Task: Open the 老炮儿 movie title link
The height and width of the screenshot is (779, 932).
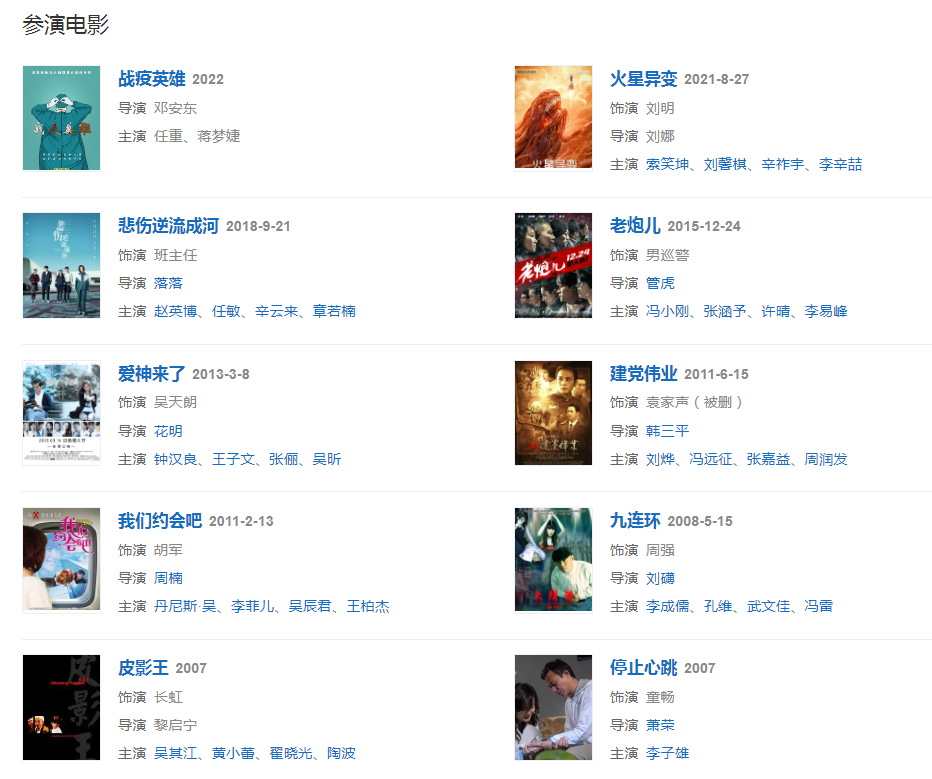Action: [x=635, y=226]
